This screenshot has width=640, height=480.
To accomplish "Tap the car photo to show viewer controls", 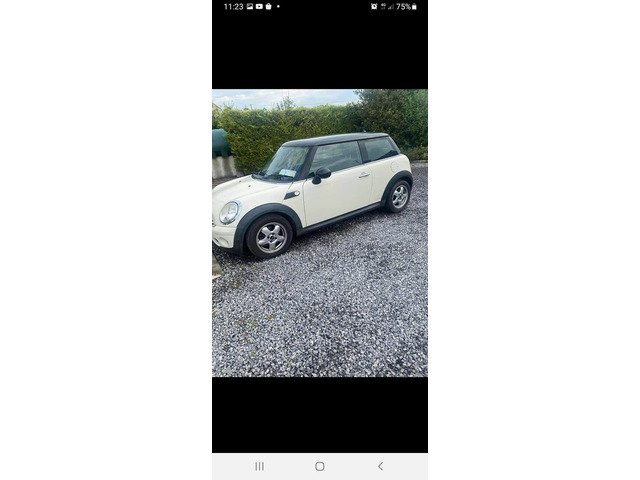I will [x=320, y=232].
